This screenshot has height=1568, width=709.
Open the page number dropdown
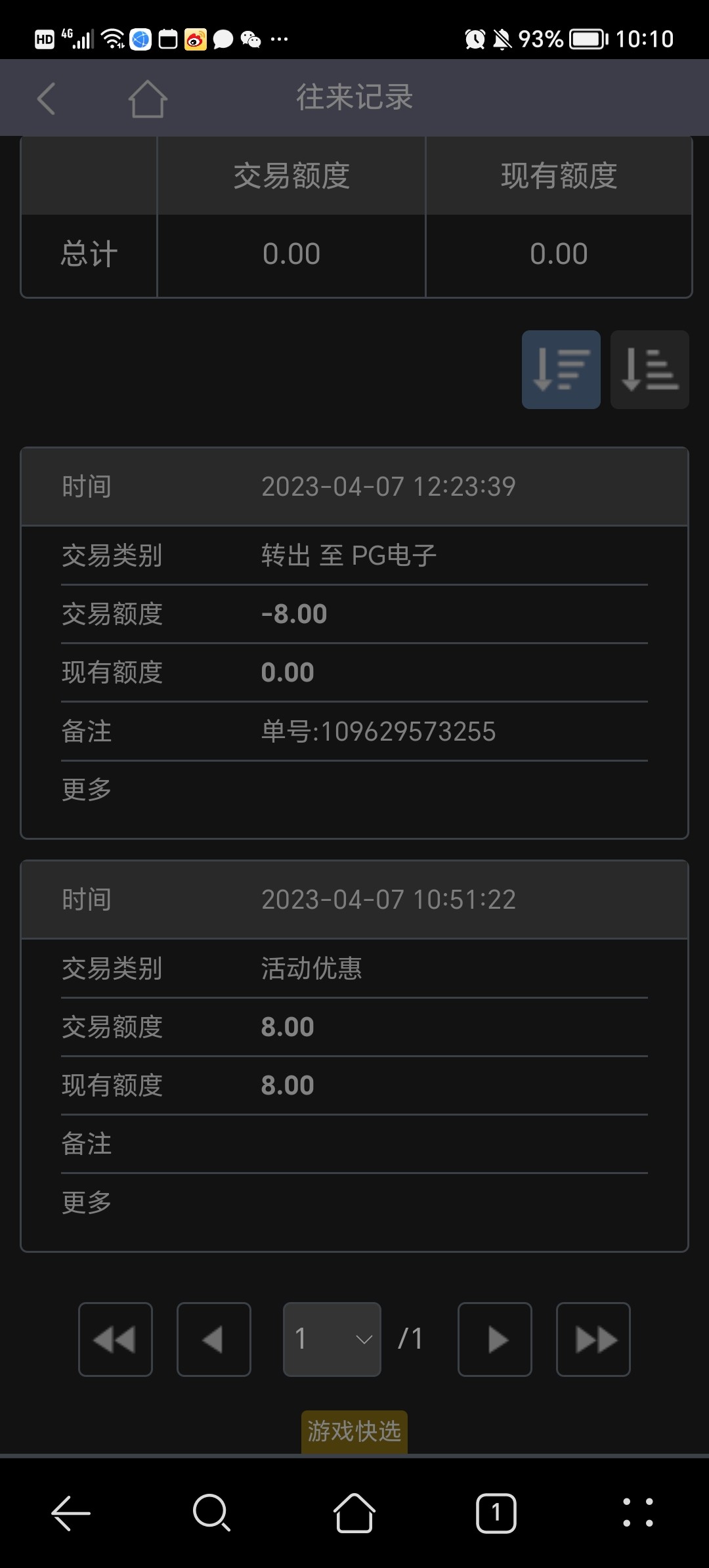[x=332, y=1339]
